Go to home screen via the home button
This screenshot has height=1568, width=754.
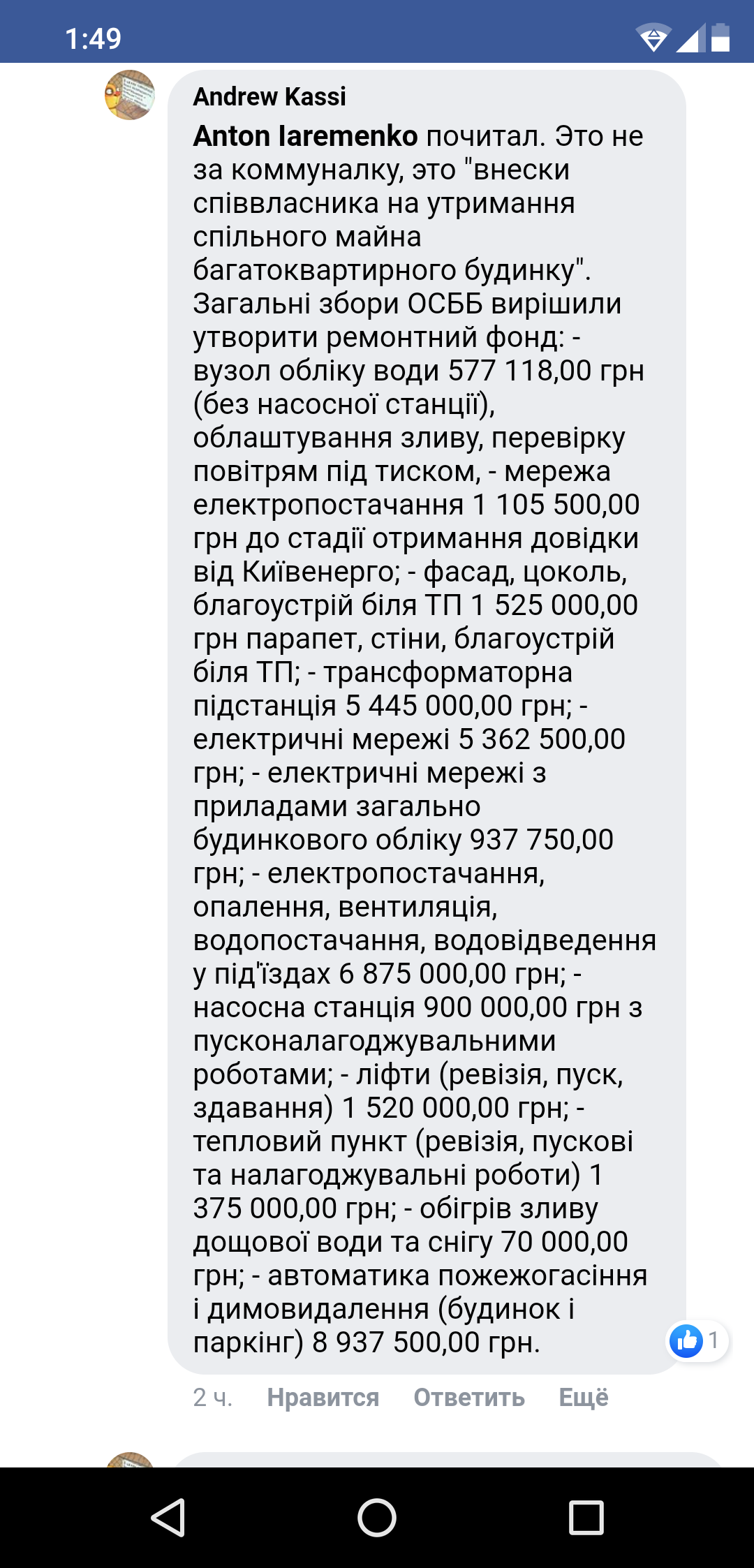(x=377, y=1517)
